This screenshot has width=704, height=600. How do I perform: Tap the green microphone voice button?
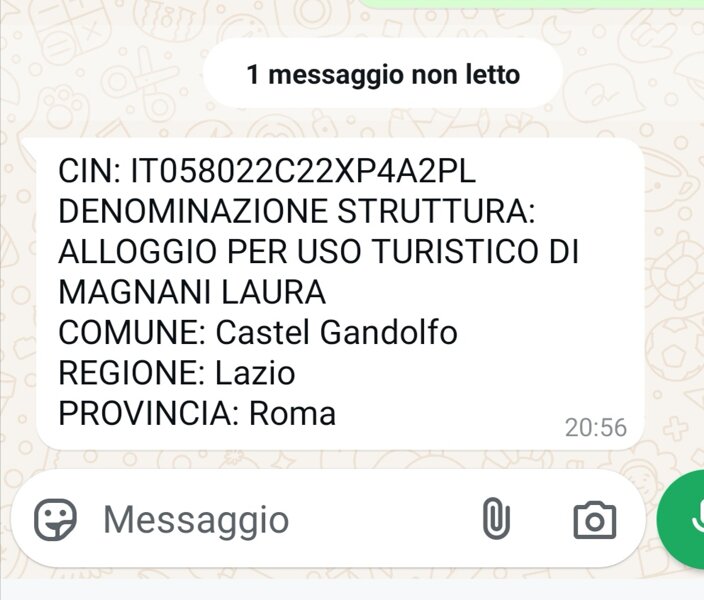(688, 520)
